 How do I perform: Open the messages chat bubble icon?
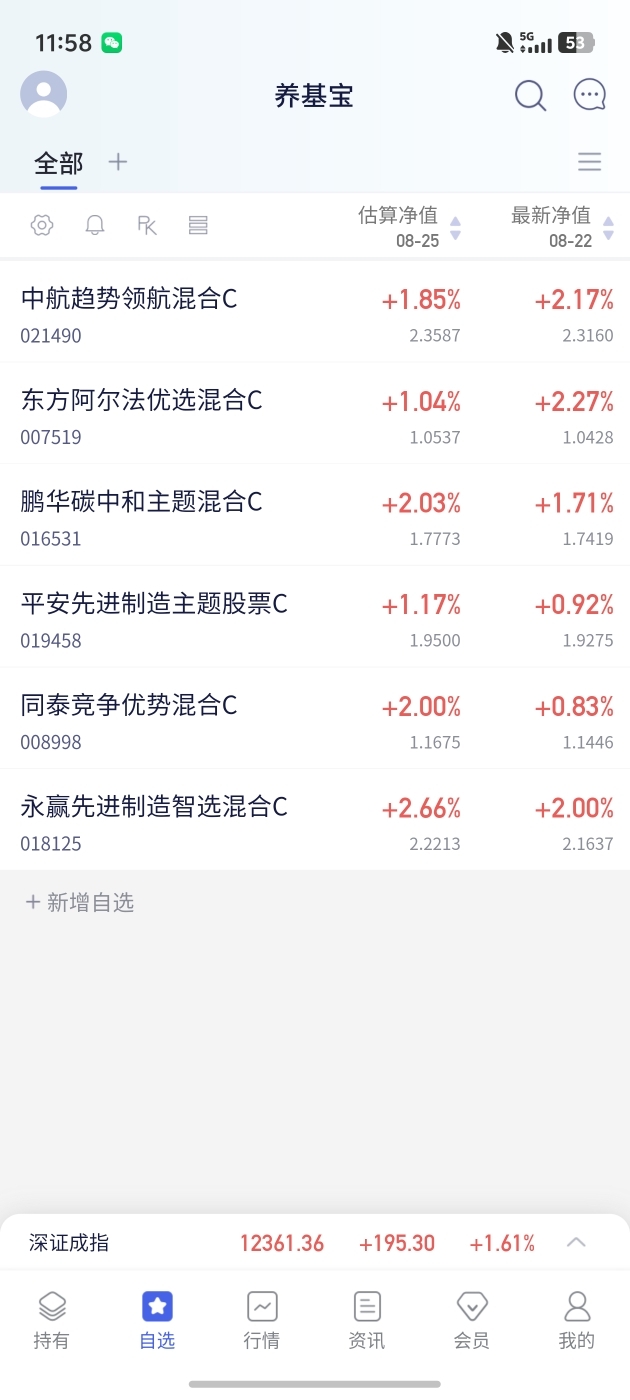(x=590, y=95)
